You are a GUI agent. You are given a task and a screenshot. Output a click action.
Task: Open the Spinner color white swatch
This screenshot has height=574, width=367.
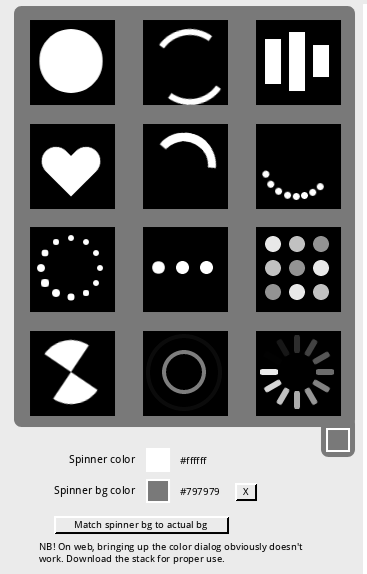pos(158,460)
